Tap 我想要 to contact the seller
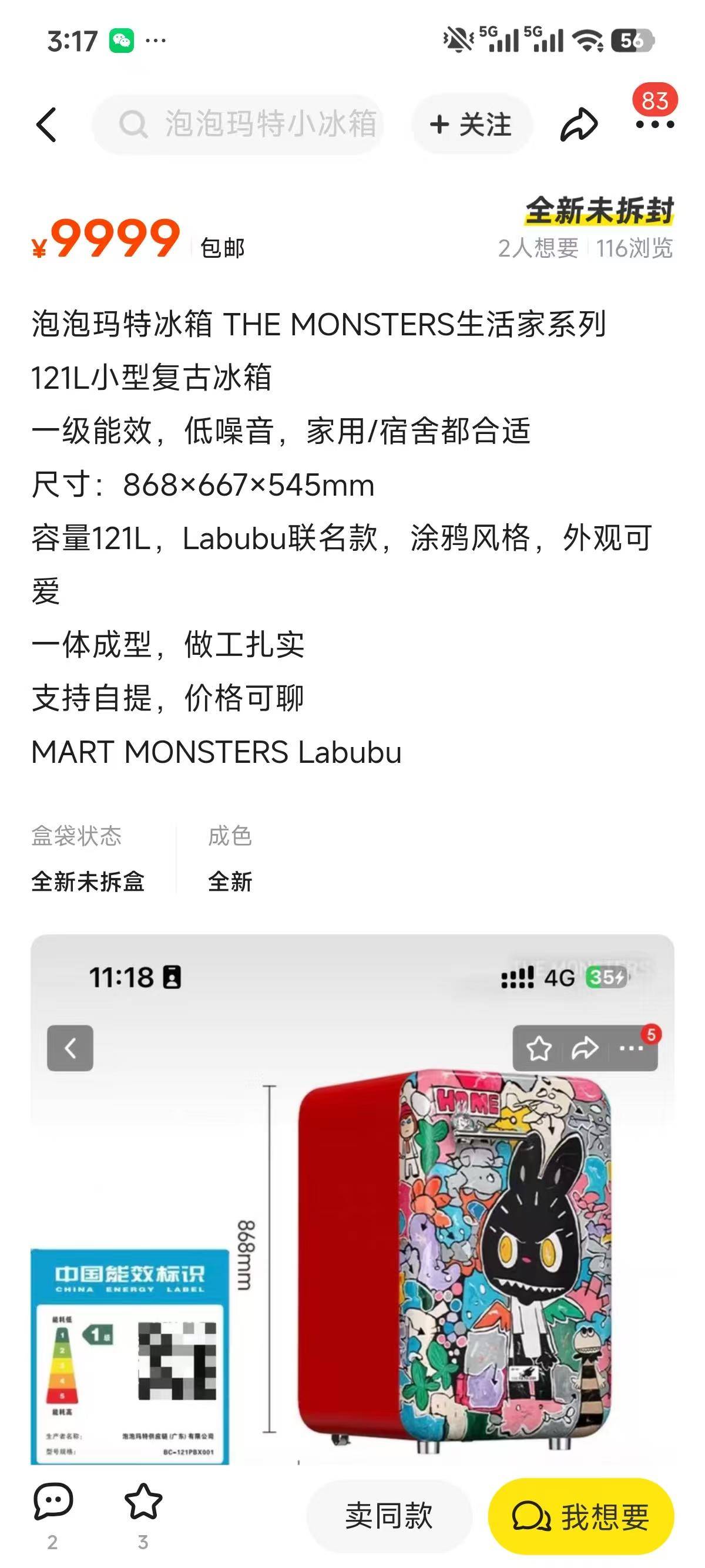The width and height of the screenshot is (705, 1568). [x=581, y=1516]
